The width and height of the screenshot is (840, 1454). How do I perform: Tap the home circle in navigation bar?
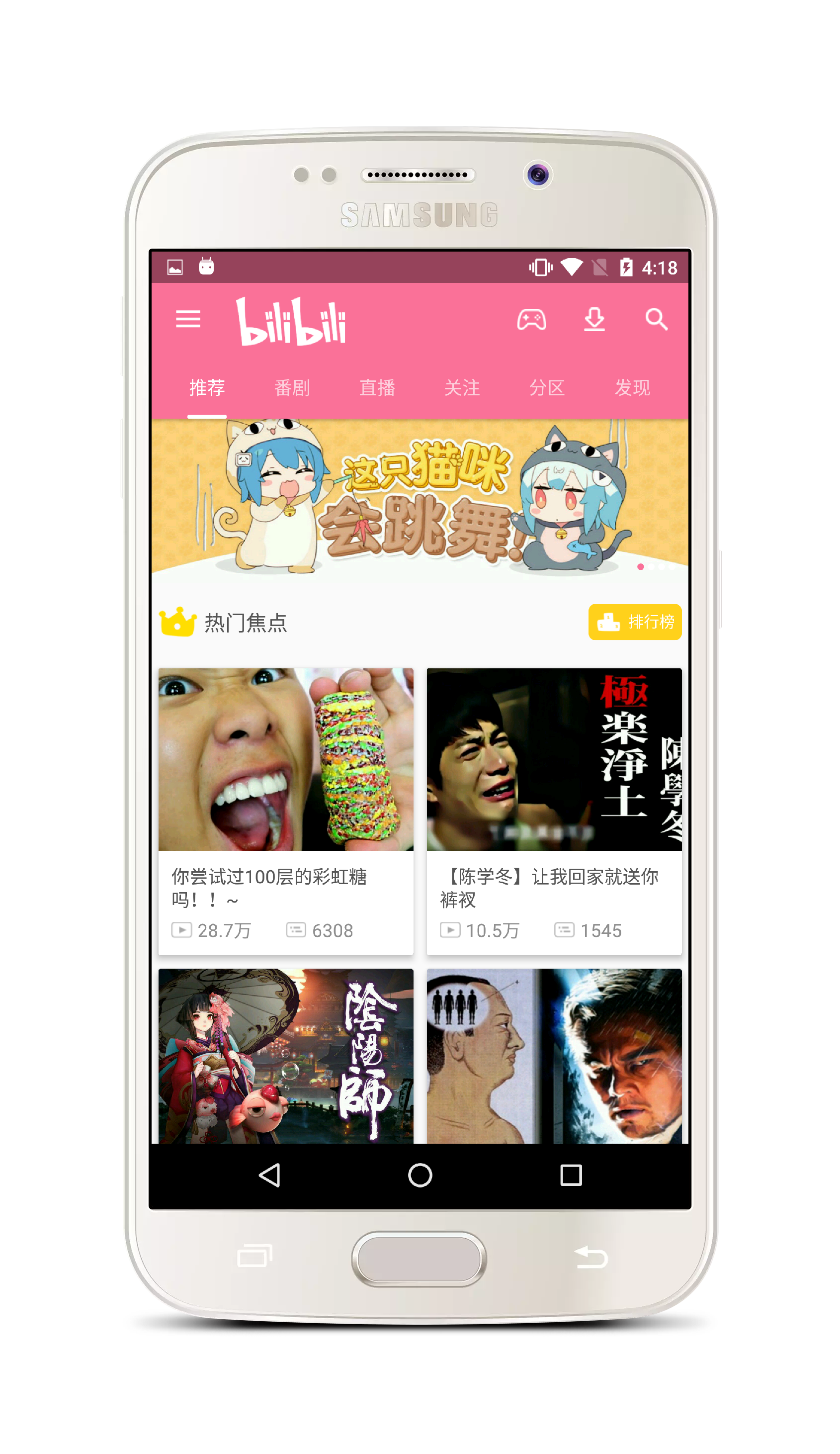click(x=420, y=1176)
